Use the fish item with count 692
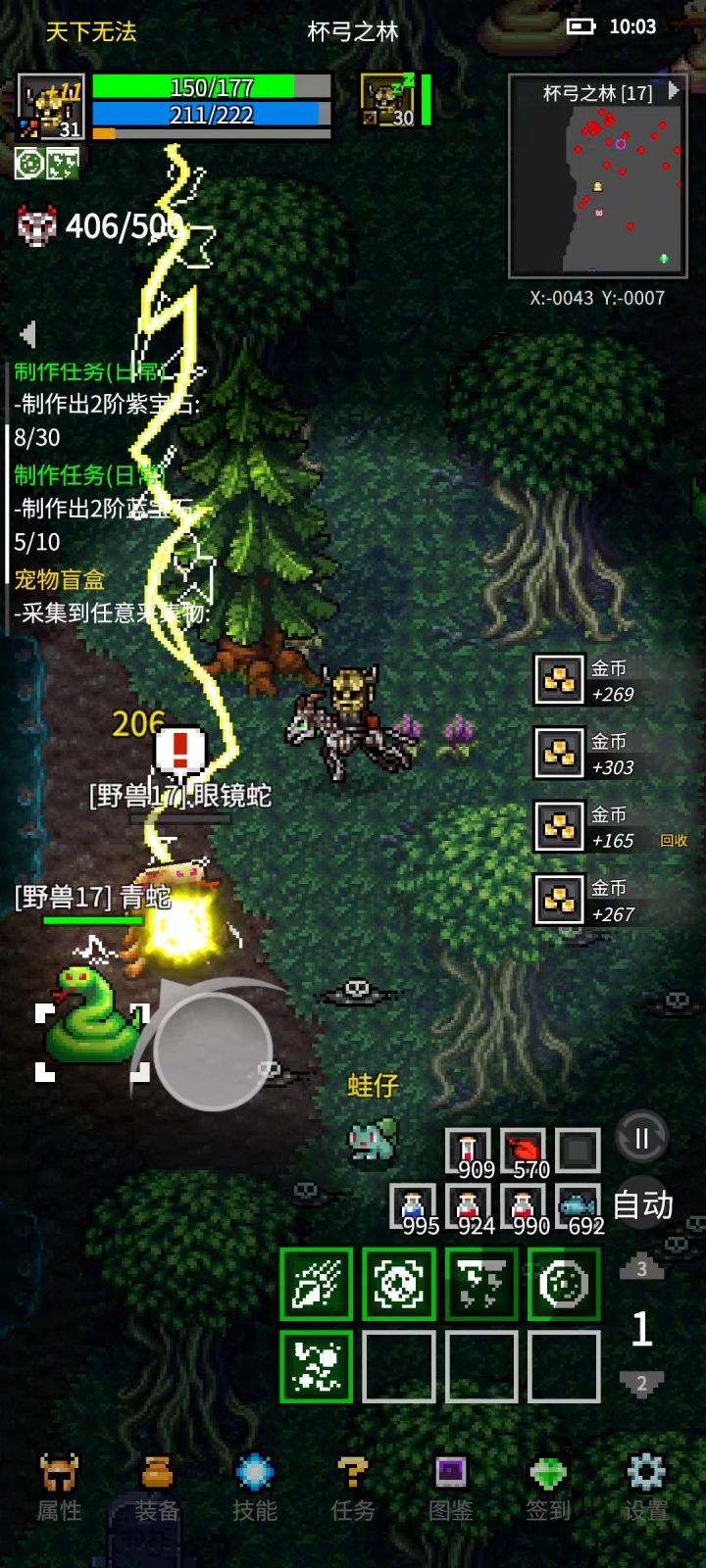706x1568 pixels. 579,1209
